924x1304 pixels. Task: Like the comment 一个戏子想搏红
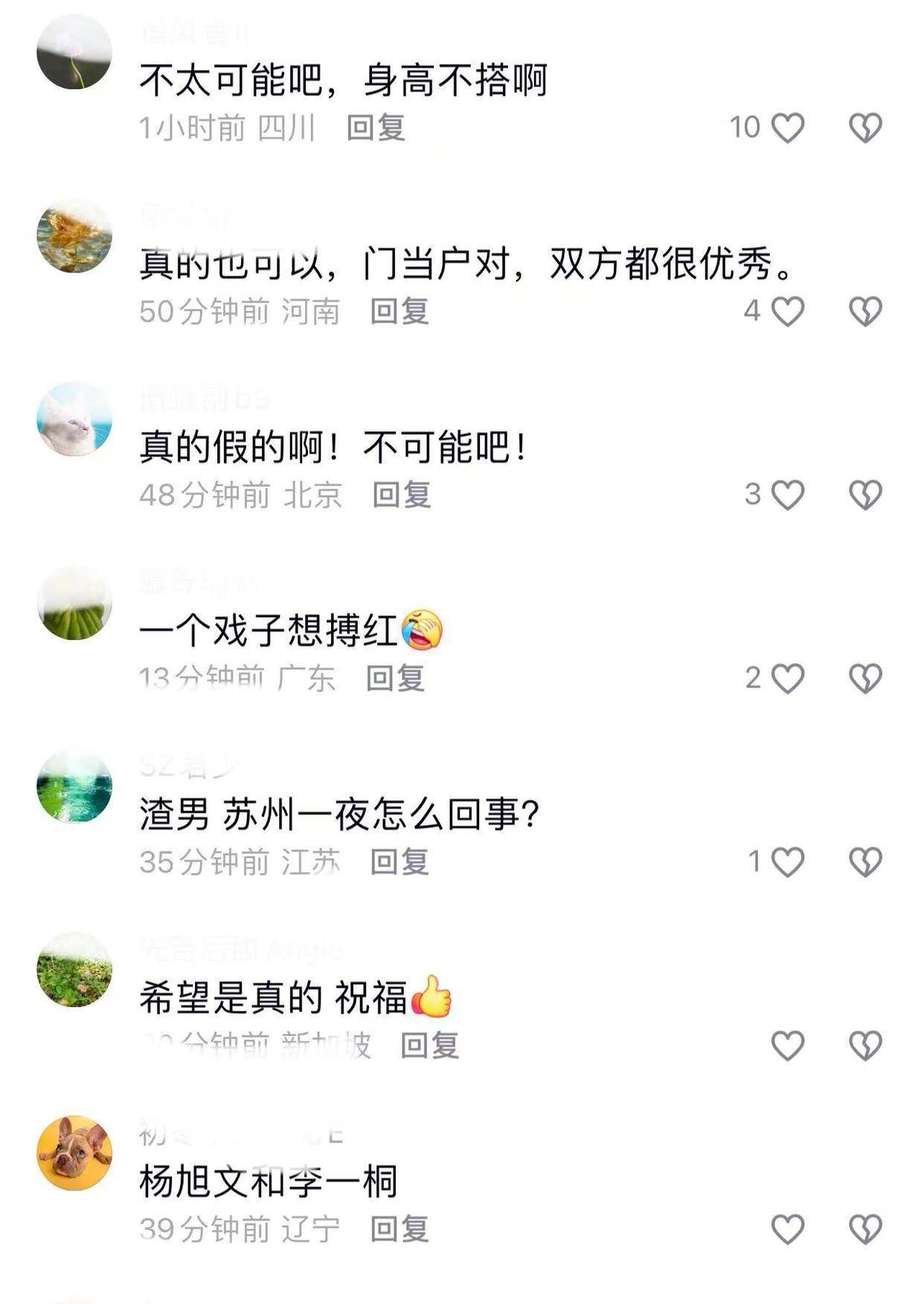tap(787, 678)
